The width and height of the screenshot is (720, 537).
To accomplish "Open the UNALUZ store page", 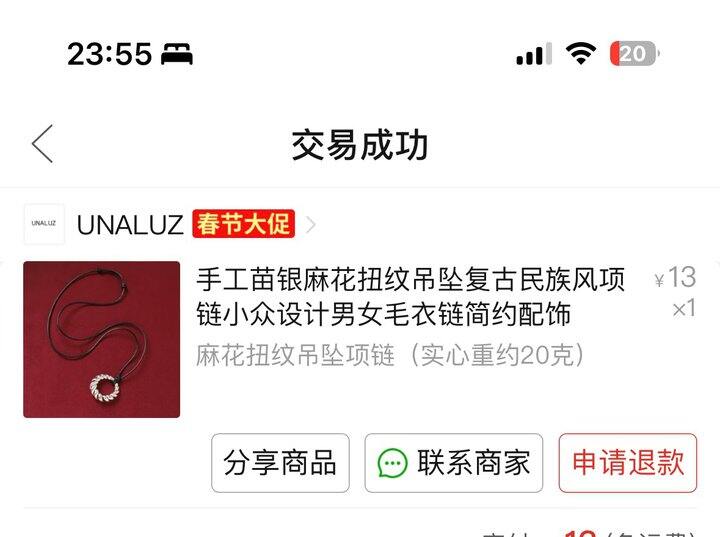I will coord(130,224).
